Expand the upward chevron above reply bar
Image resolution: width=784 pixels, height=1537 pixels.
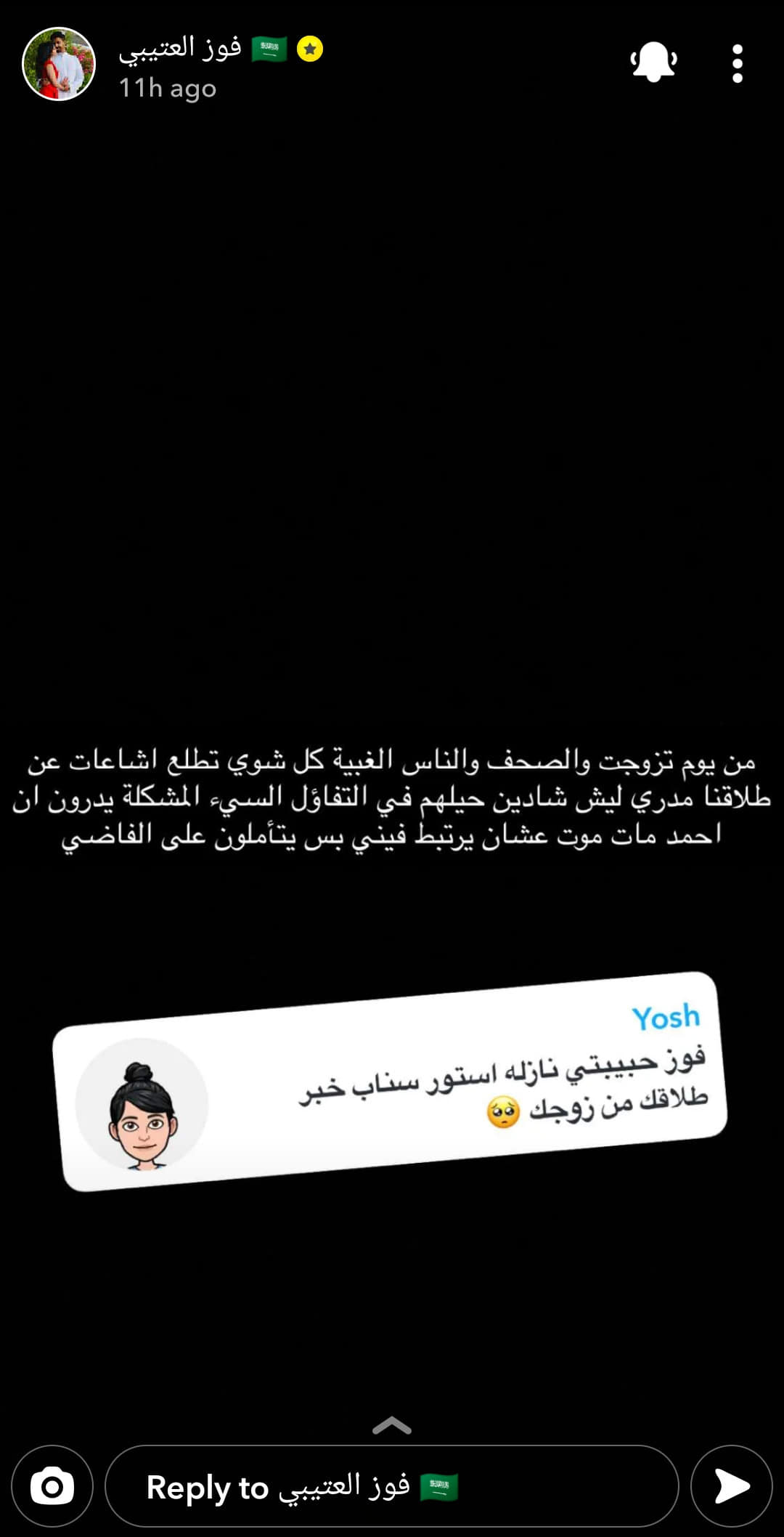[392, 1425]
